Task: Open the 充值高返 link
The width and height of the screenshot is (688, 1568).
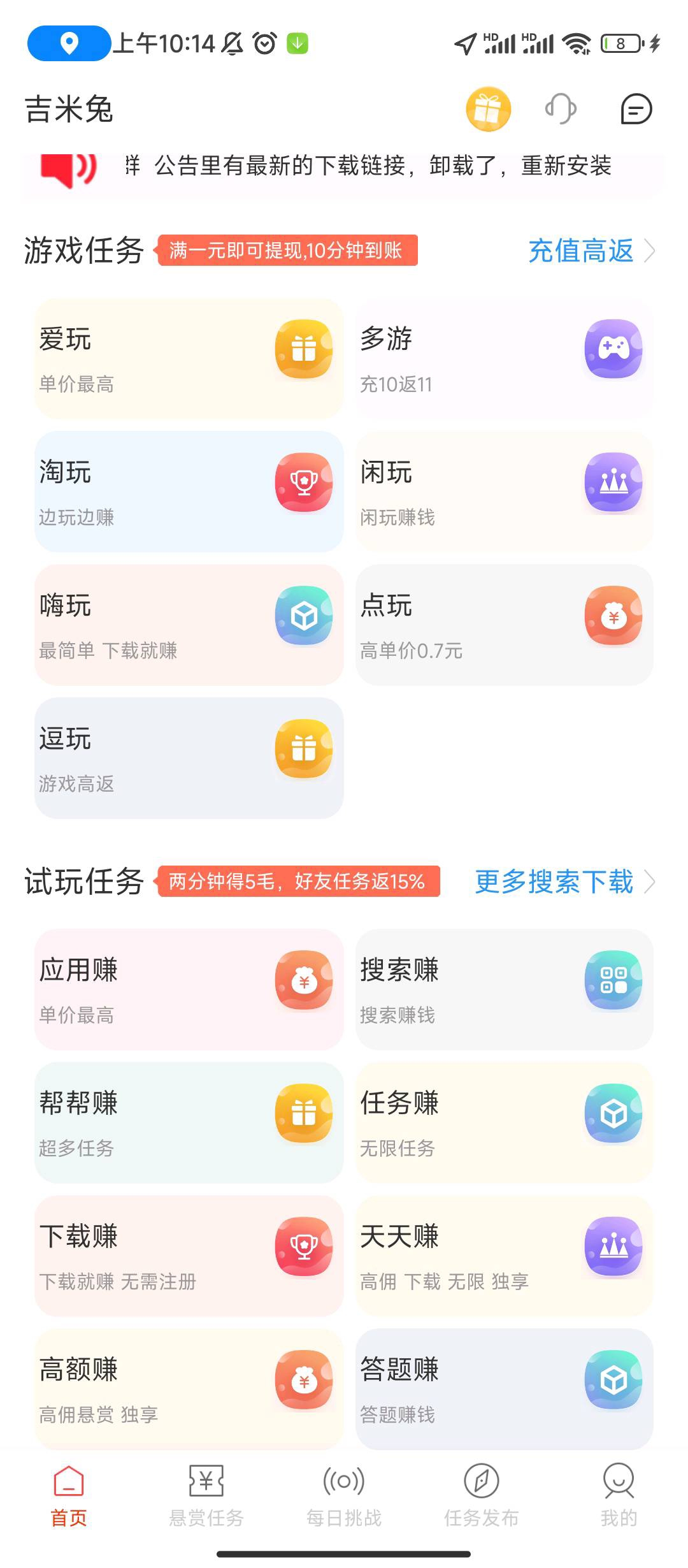Action: coord(592,250)
